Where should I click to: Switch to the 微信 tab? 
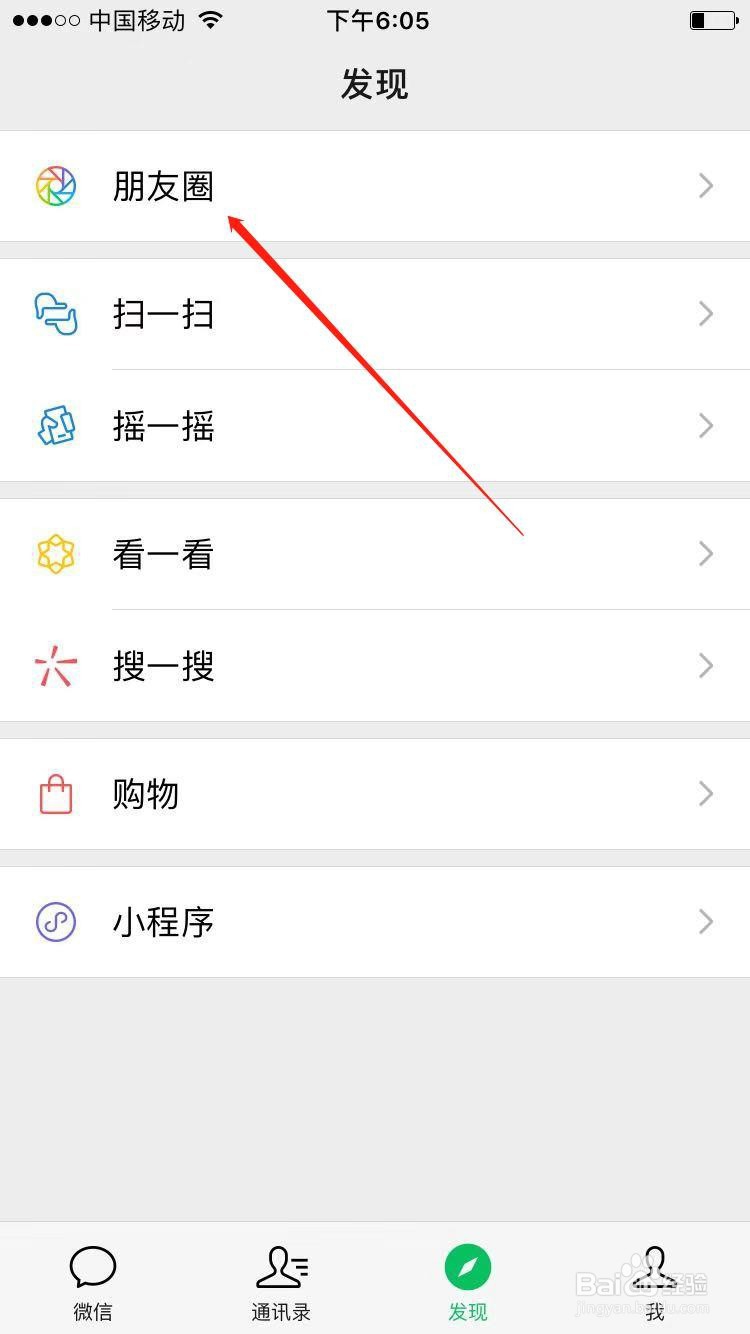click(93, 1283)
